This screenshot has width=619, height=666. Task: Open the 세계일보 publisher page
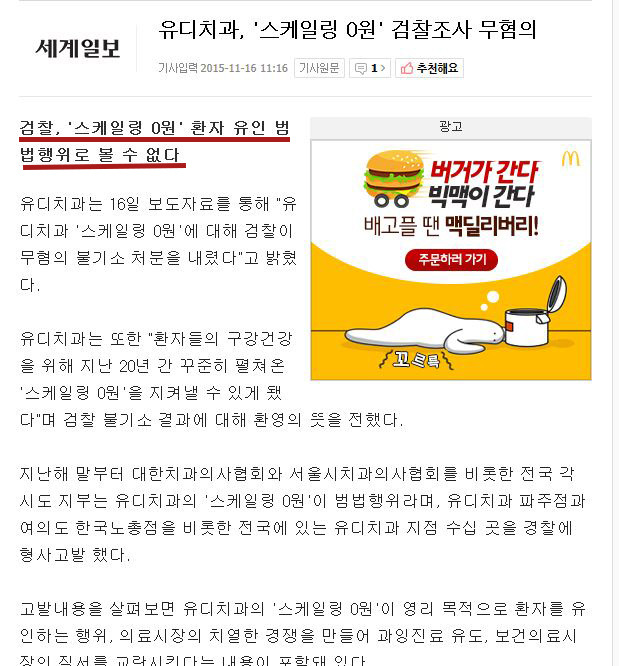(x=77, y=47)
